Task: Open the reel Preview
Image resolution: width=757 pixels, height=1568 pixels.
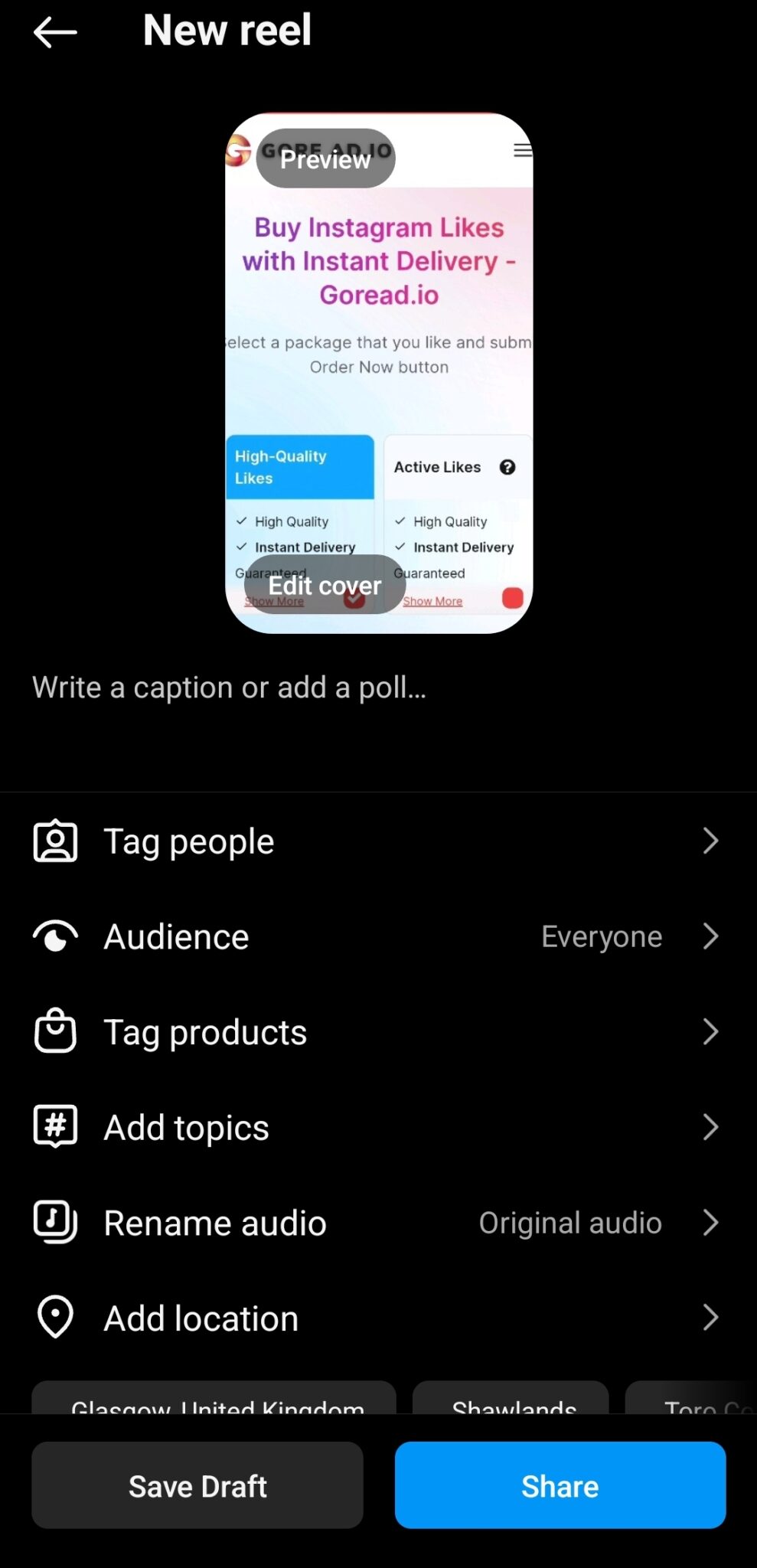Action: (325, 158)
